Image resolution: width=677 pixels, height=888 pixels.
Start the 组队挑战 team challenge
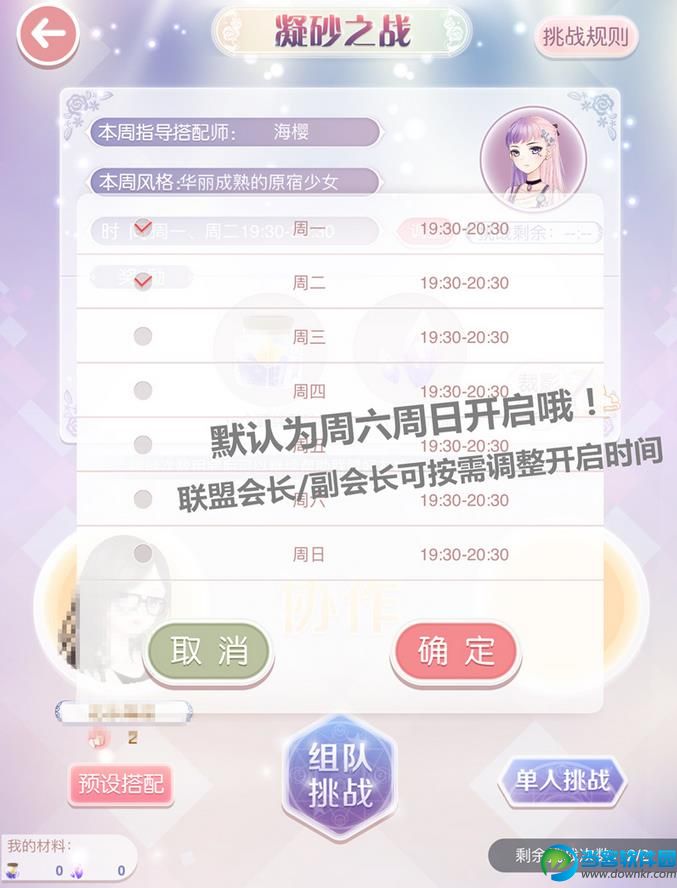(340, 777)
